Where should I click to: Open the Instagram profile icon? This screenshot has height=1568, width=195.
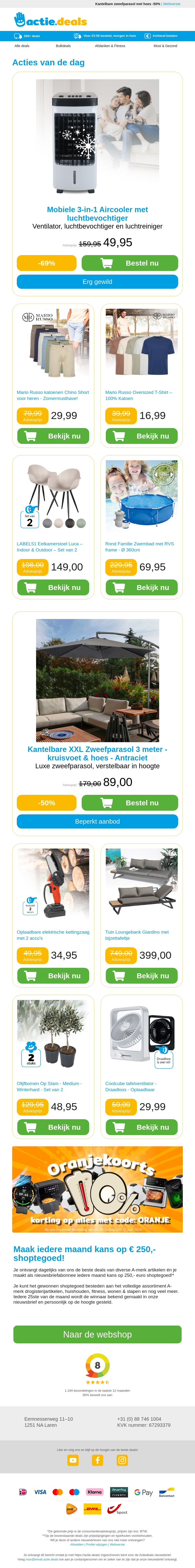click(122, 1460)
